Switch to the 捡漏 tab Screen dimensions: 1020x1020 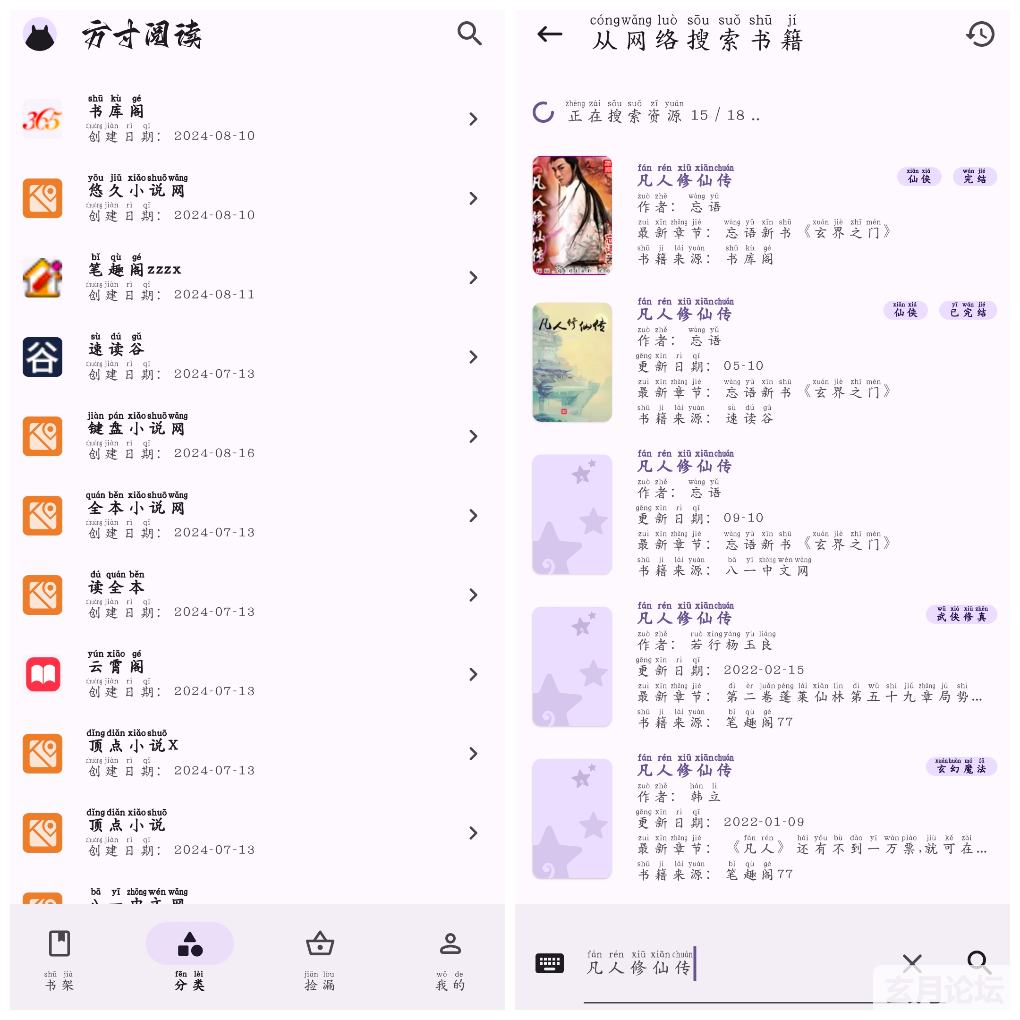tap(319, 957)
